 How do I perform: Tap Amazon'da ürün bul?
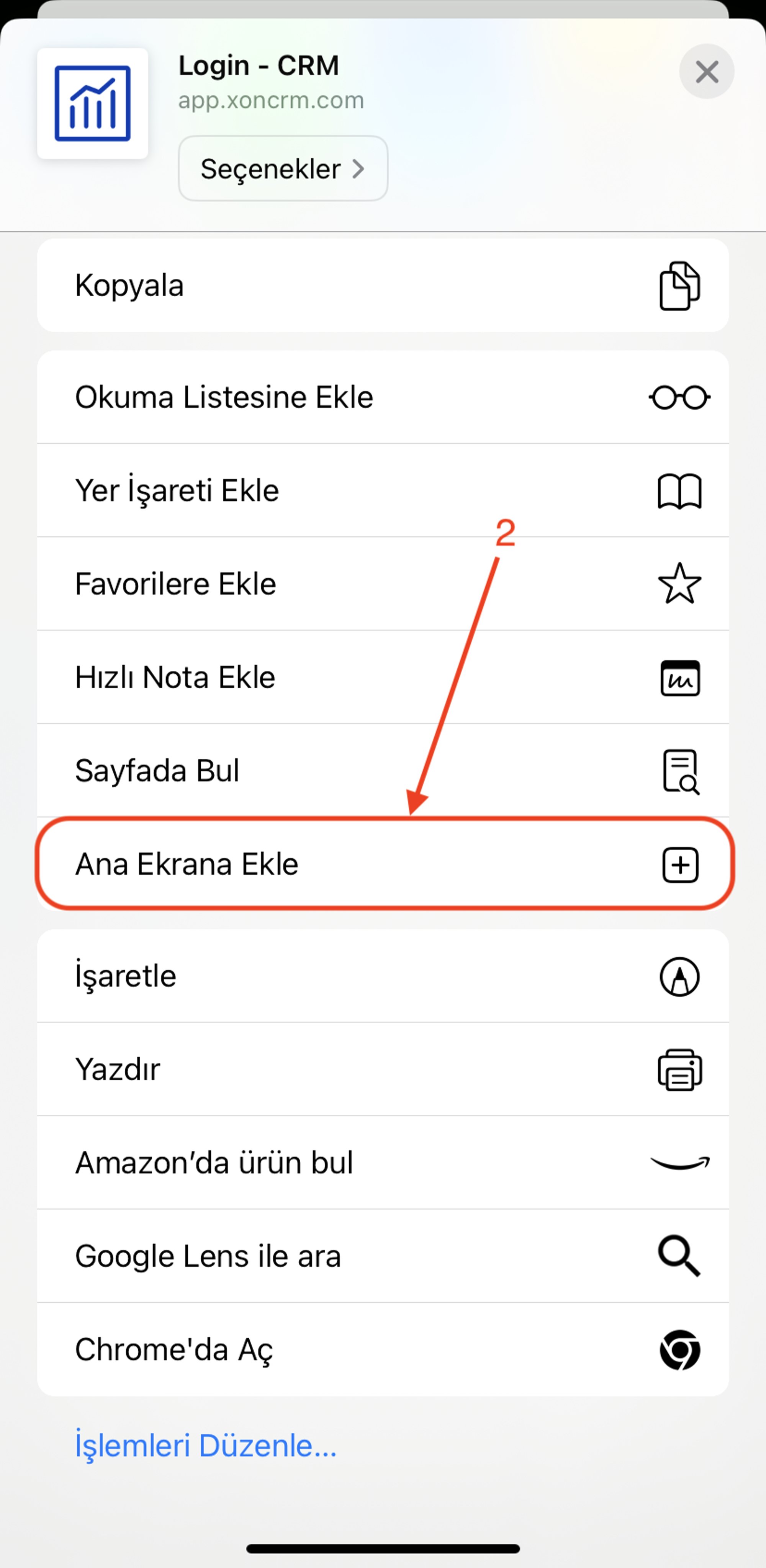382,1163
